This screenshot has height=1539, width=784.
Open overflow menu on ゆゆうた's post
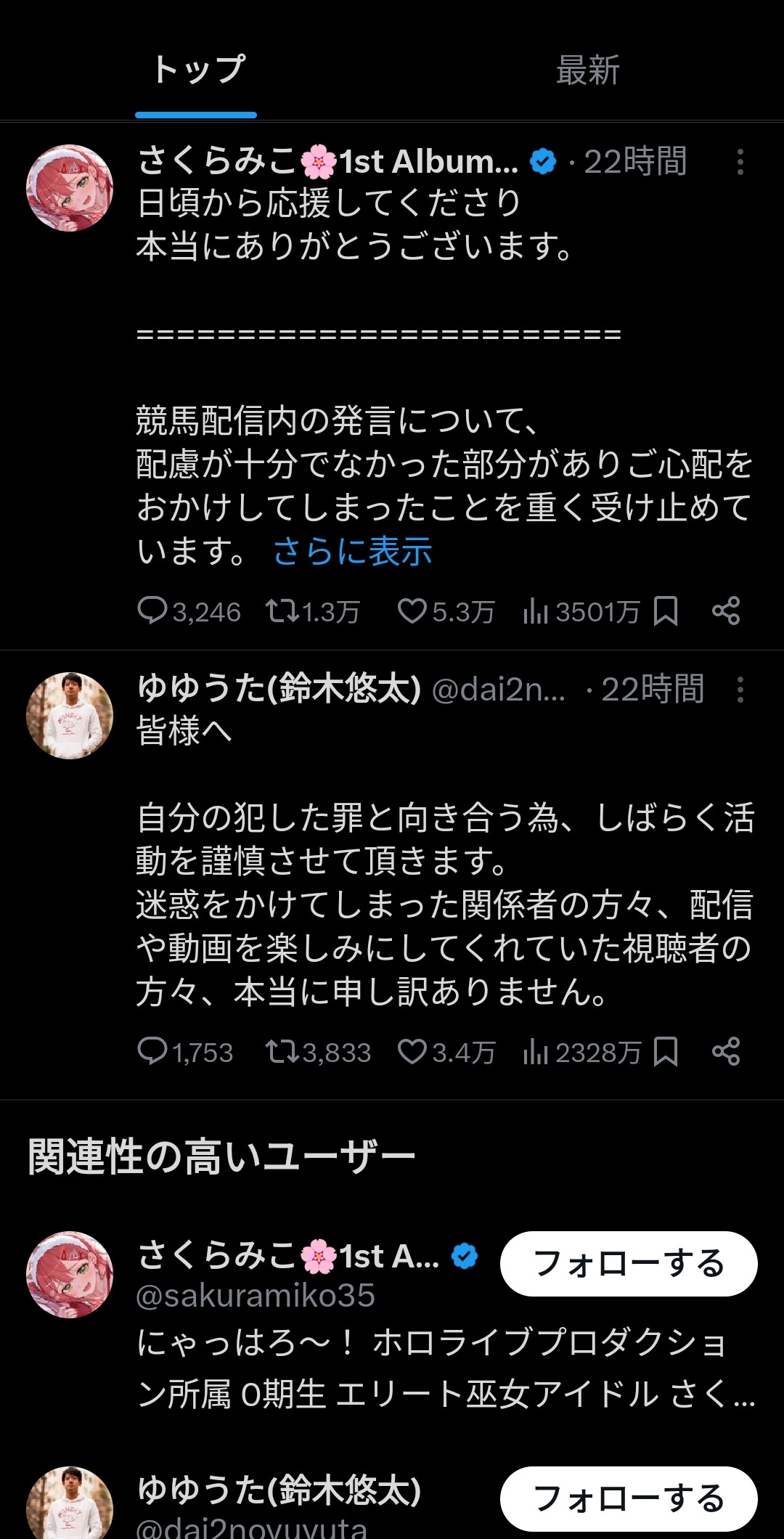click(740, 690)
